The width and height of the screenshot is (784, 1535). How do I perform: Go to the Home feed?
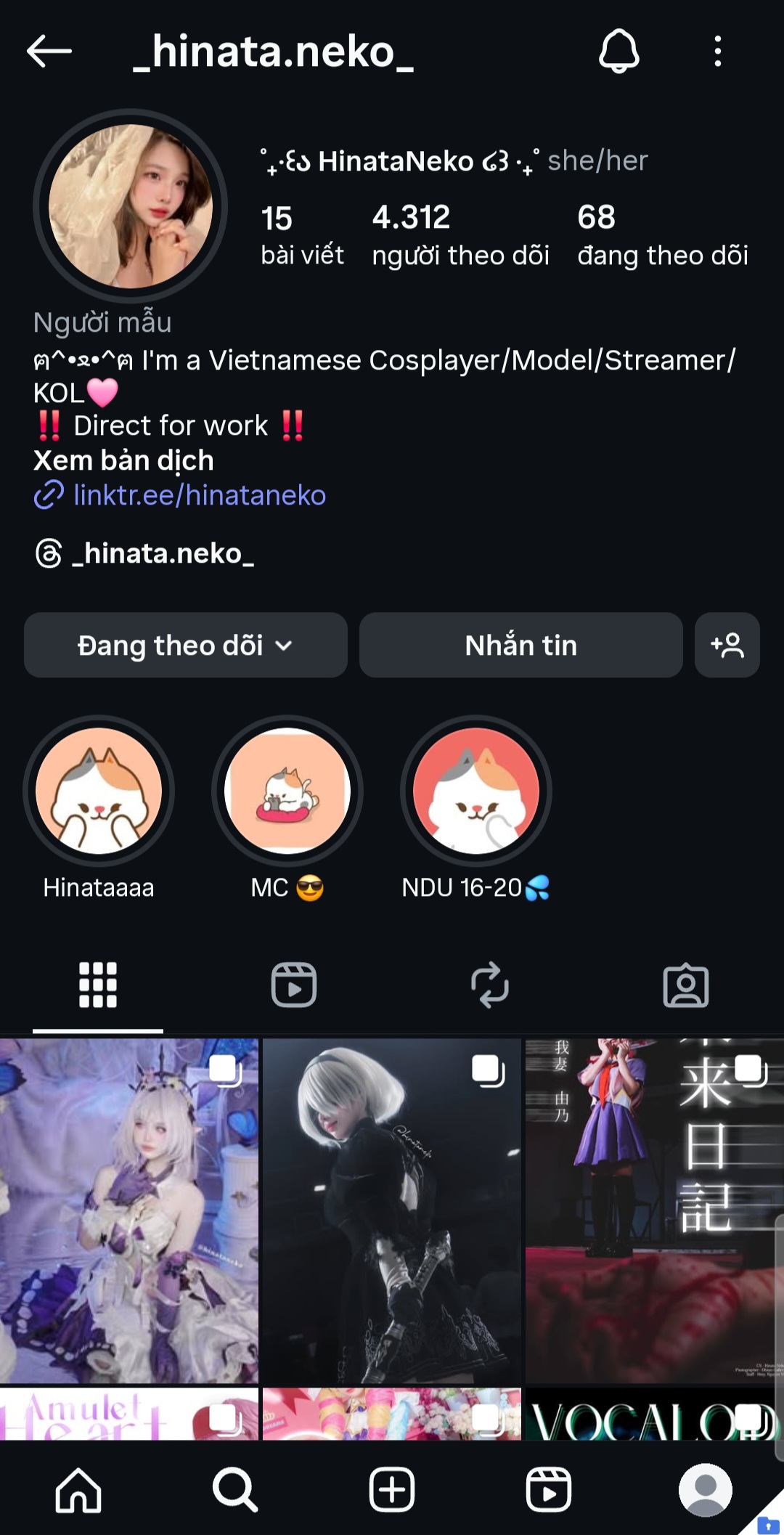78,1490
